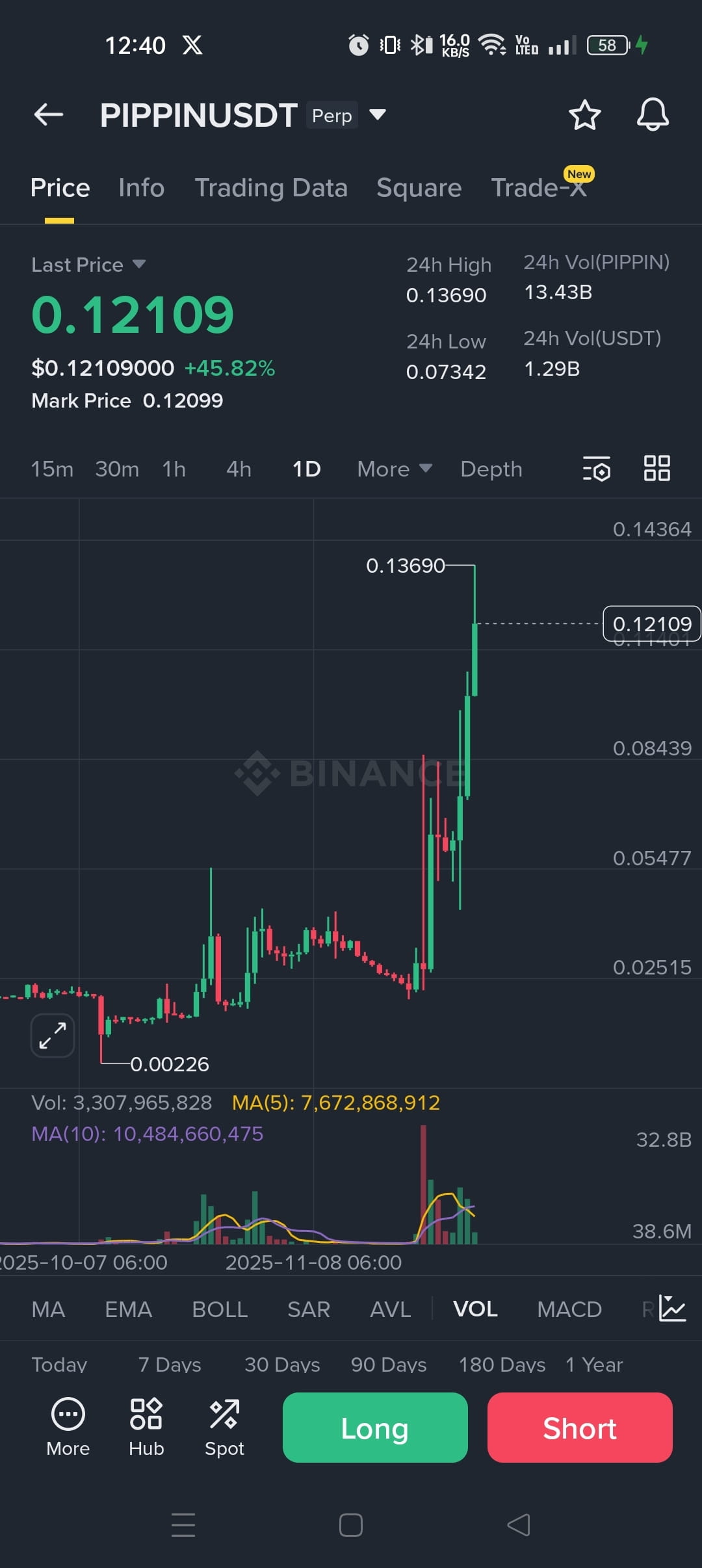The width and height of the screenshot is (702, 1568).
Task: Go back using the top arrow
Action: click(x=49, y=115)
